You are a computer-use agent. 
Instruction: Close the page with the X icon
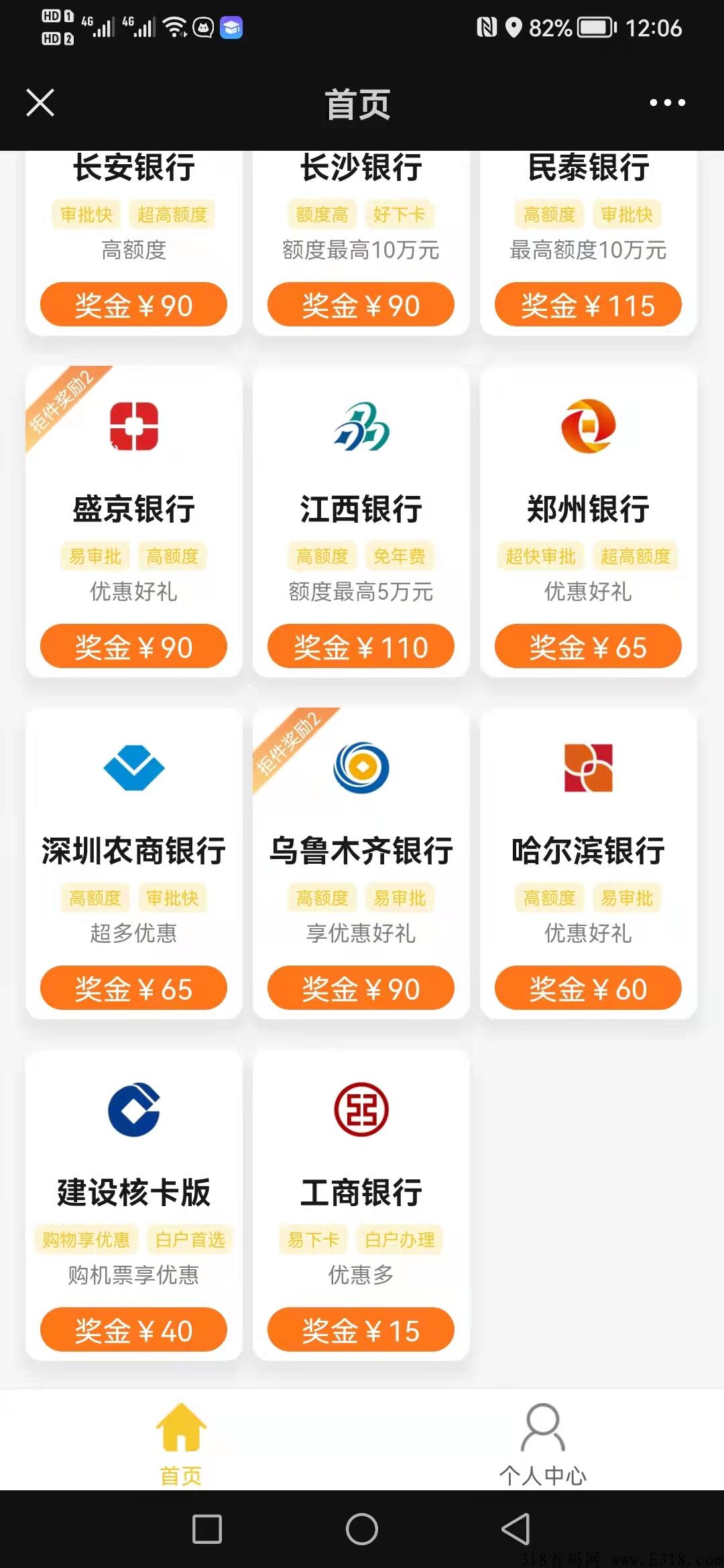pos(40,103)
